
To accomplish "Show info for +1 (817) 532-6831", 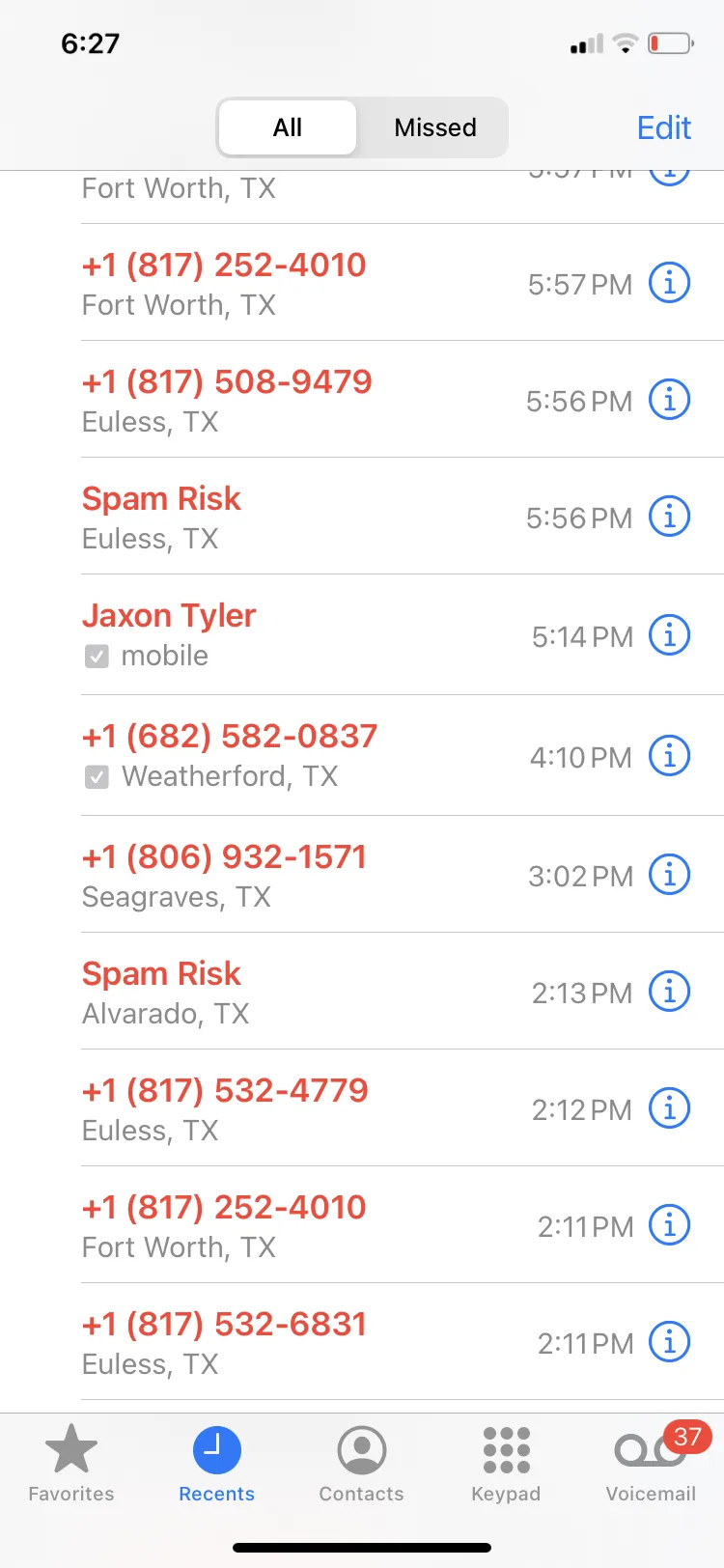I will [x=669, y=1342].
